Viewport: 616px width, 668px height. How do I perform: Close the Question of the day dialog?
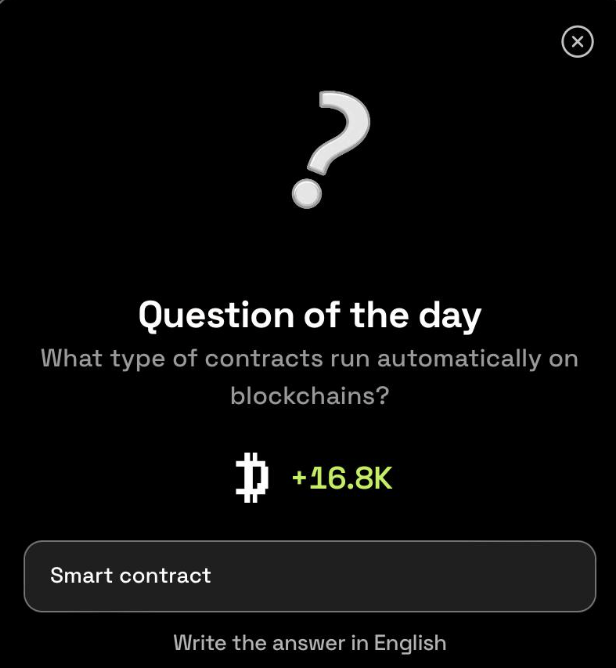(x=577, y=42)
